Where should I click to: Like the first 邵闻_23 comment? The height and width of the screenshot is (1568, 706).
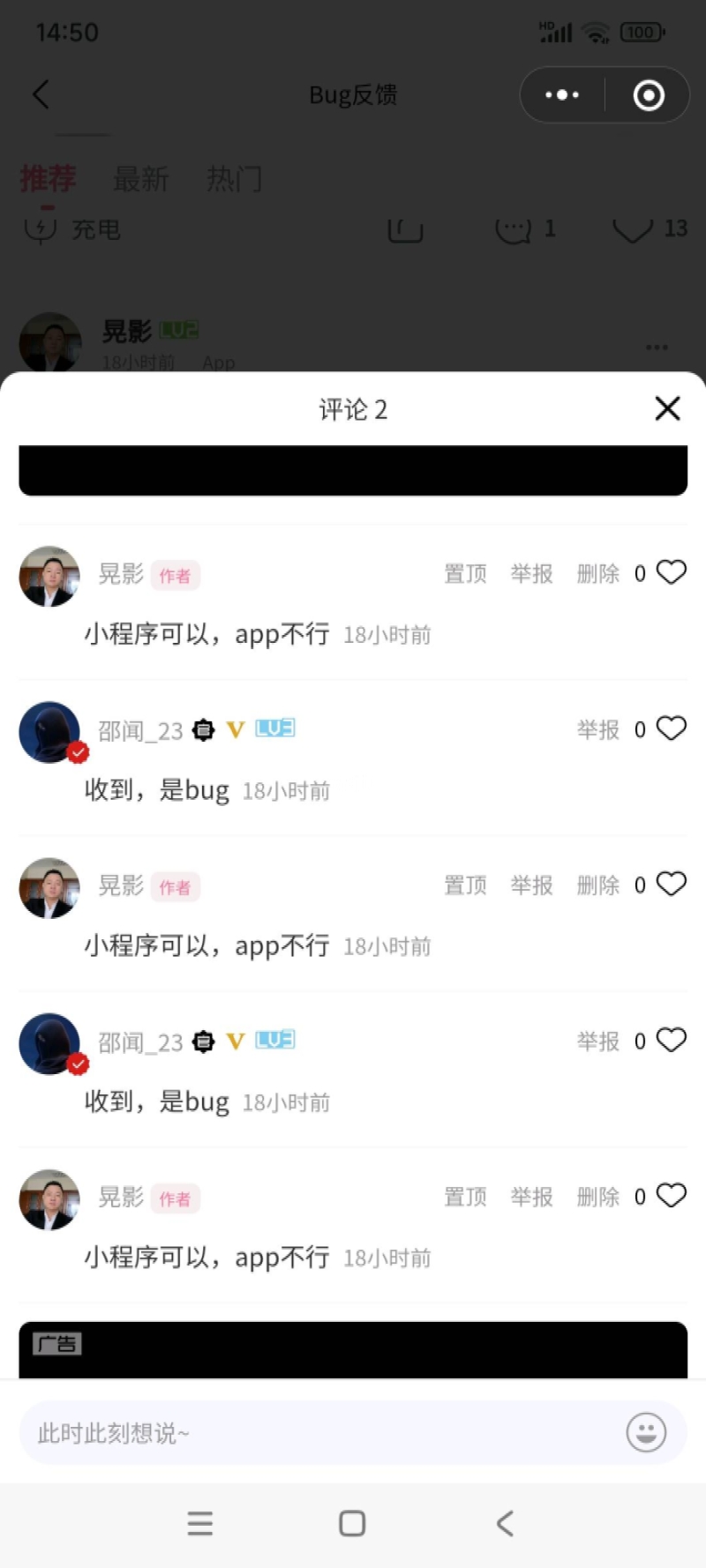pos(672,728)
